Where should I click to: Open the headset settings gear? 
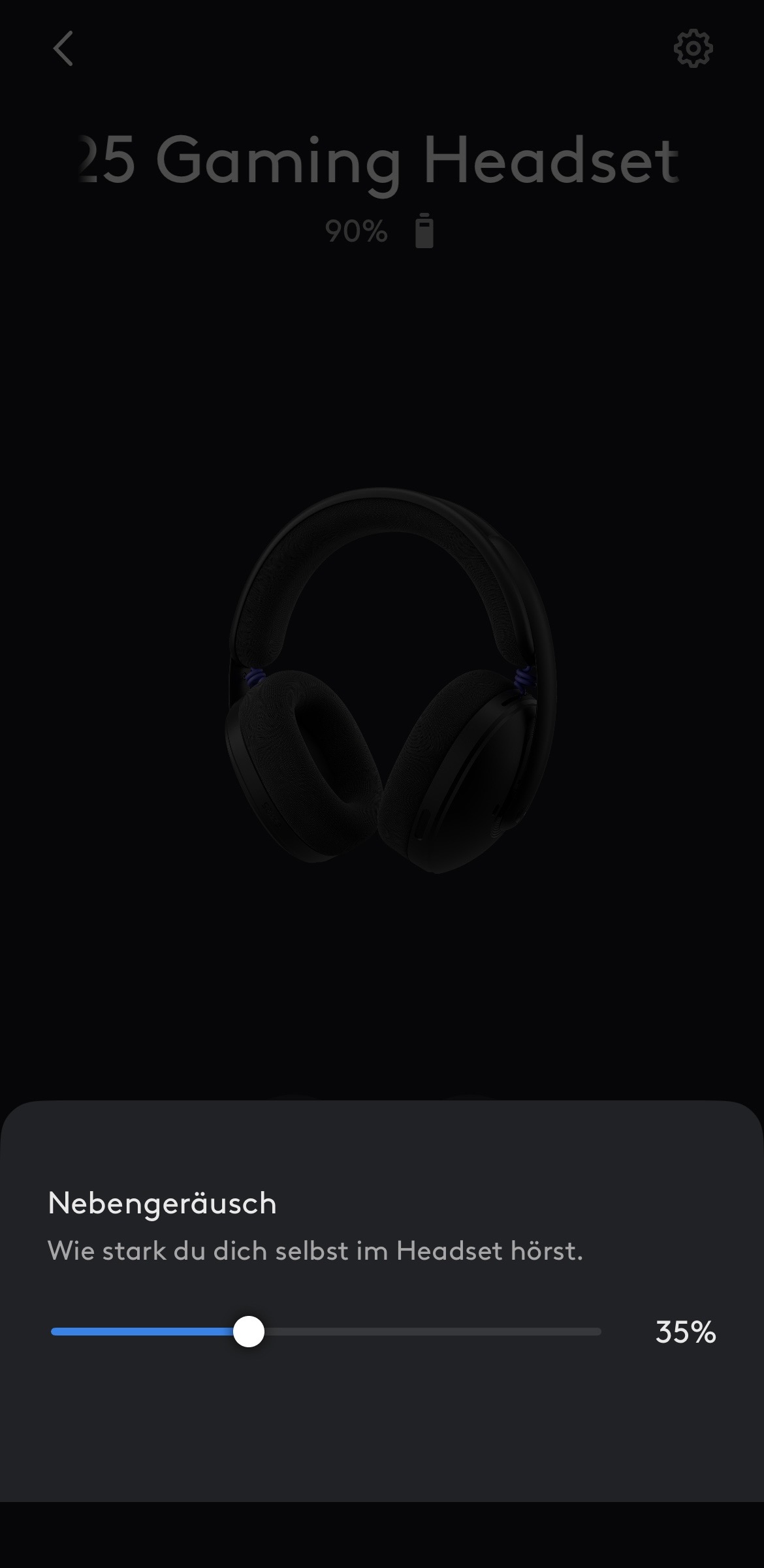pyautogui.click(x=693, y=48)
